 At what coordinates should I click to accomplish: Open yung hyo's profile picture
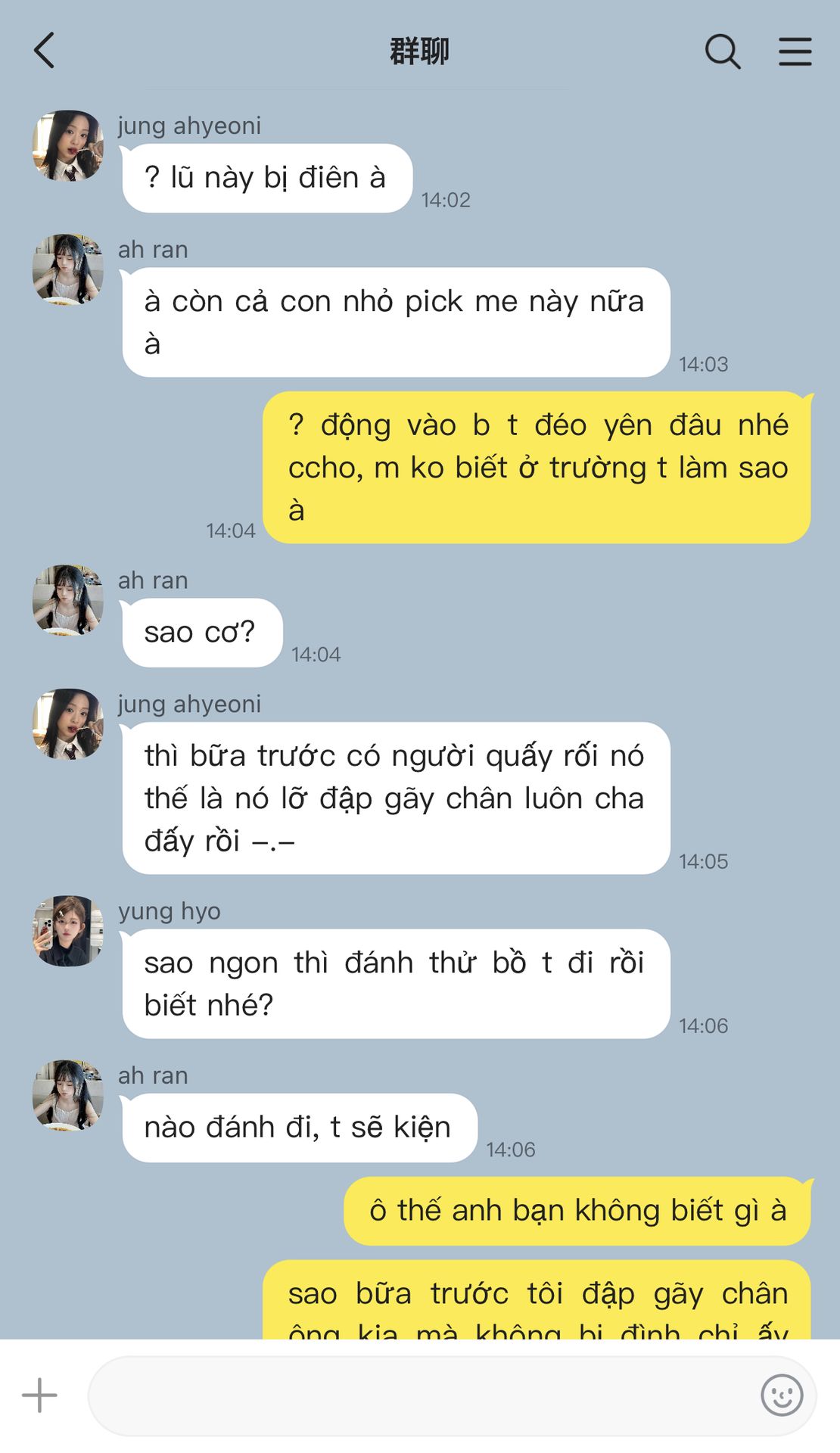click(68, 931)
